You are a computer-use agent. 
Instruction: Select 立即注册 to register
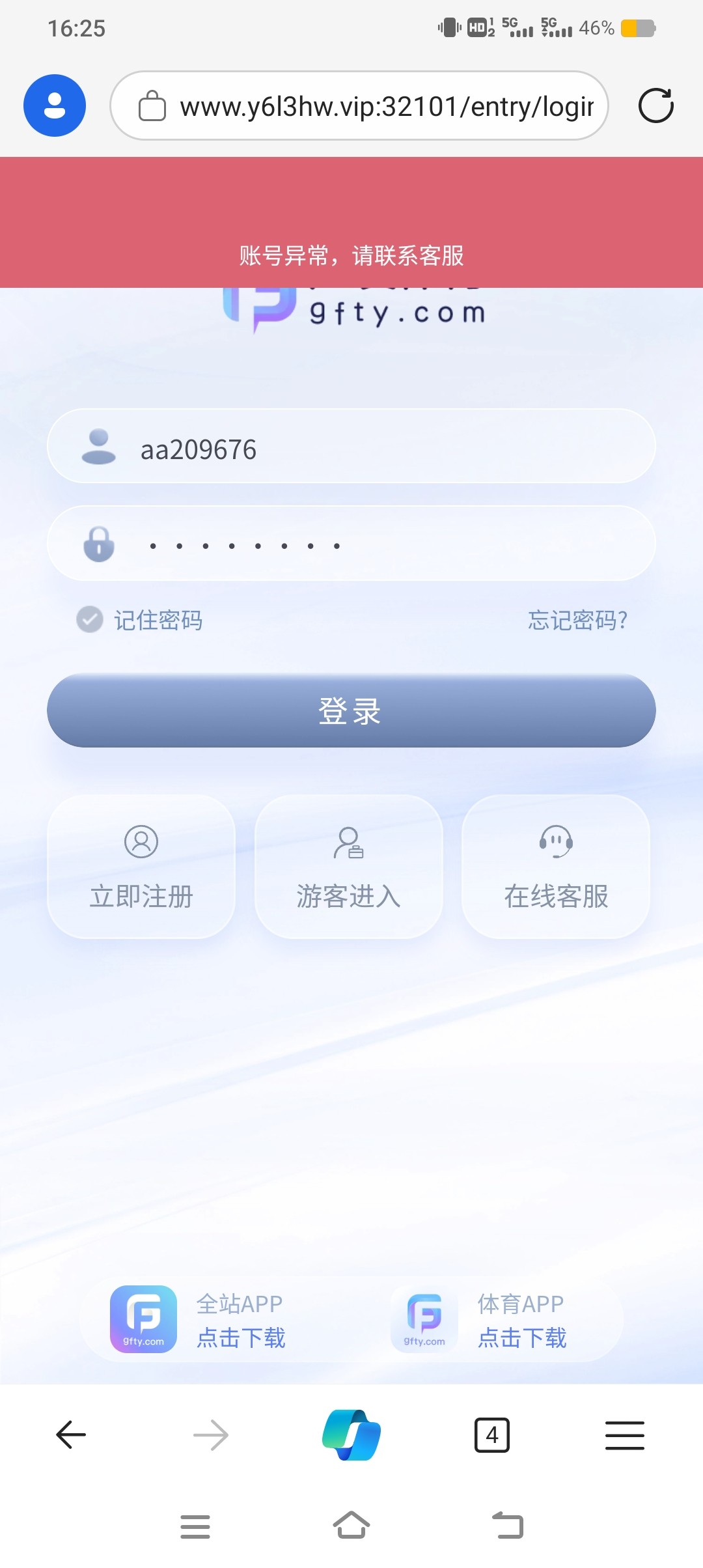(x=141, y=867)
